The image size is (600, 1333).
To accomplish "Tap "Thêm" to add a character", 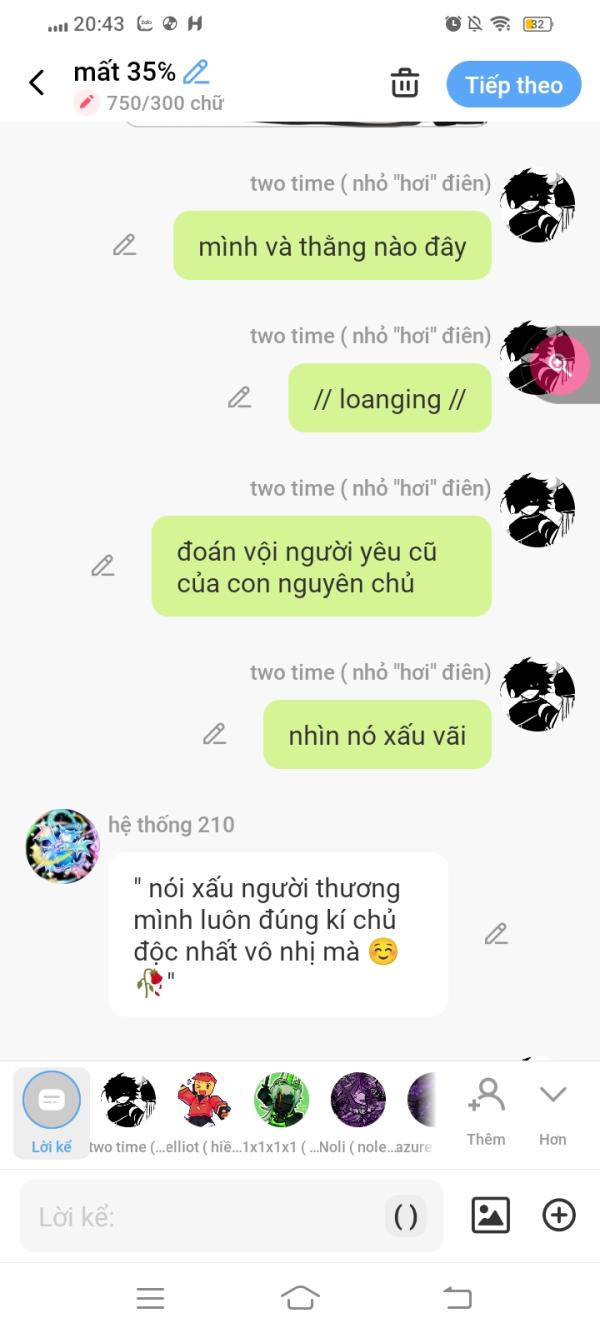I will [486, 1108].
